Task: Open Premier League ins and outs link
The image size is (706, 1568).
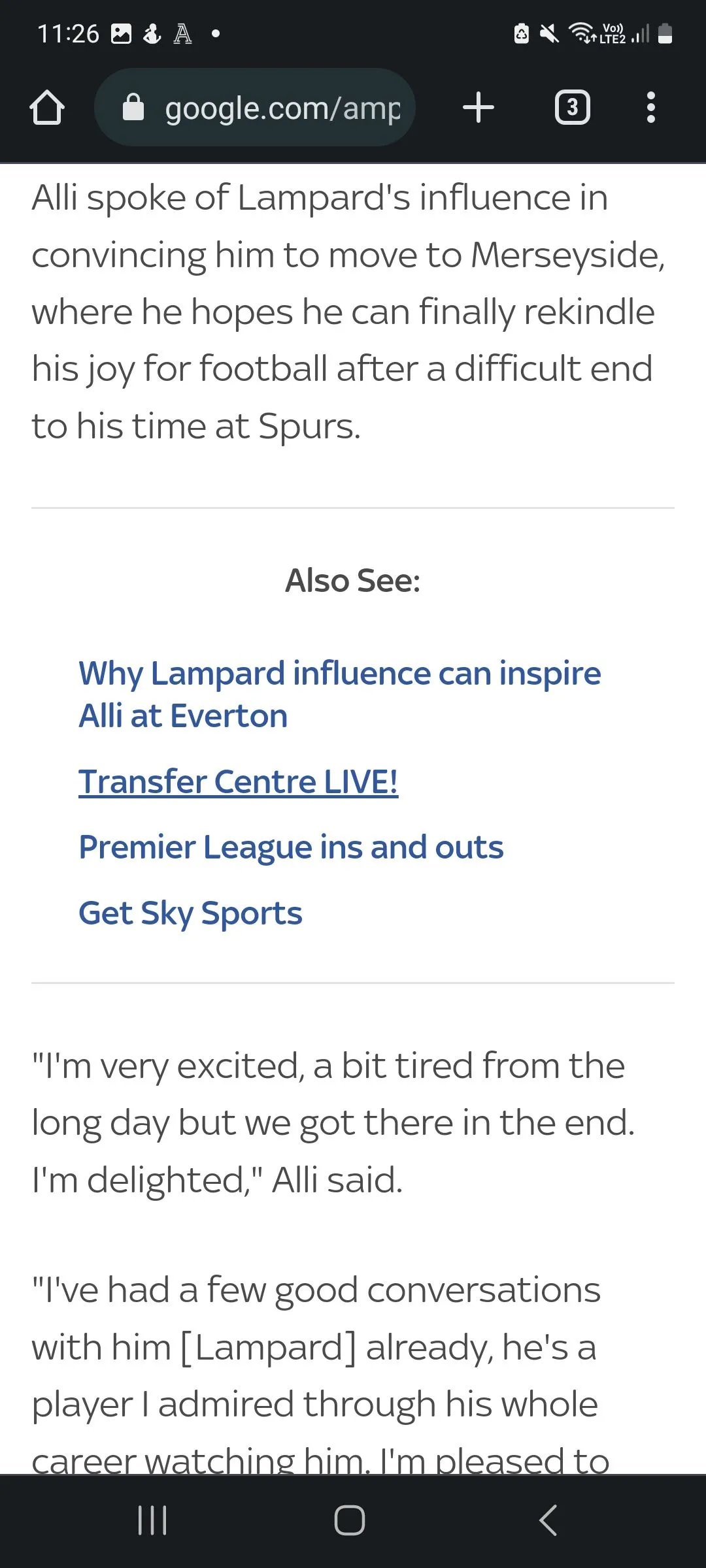Action: (x=291, y=847)
